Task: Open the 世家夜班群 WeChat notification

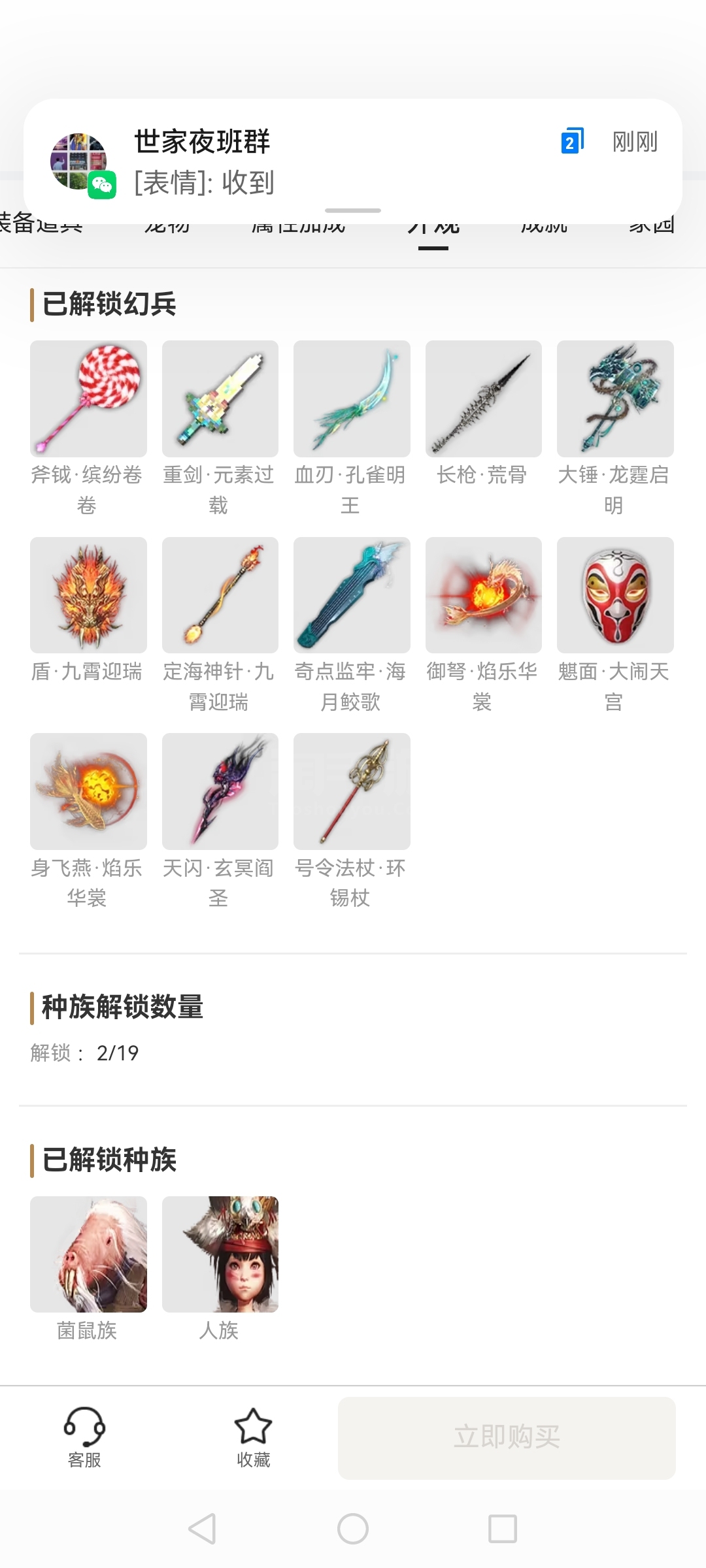Action: click(x=353, y=161)
